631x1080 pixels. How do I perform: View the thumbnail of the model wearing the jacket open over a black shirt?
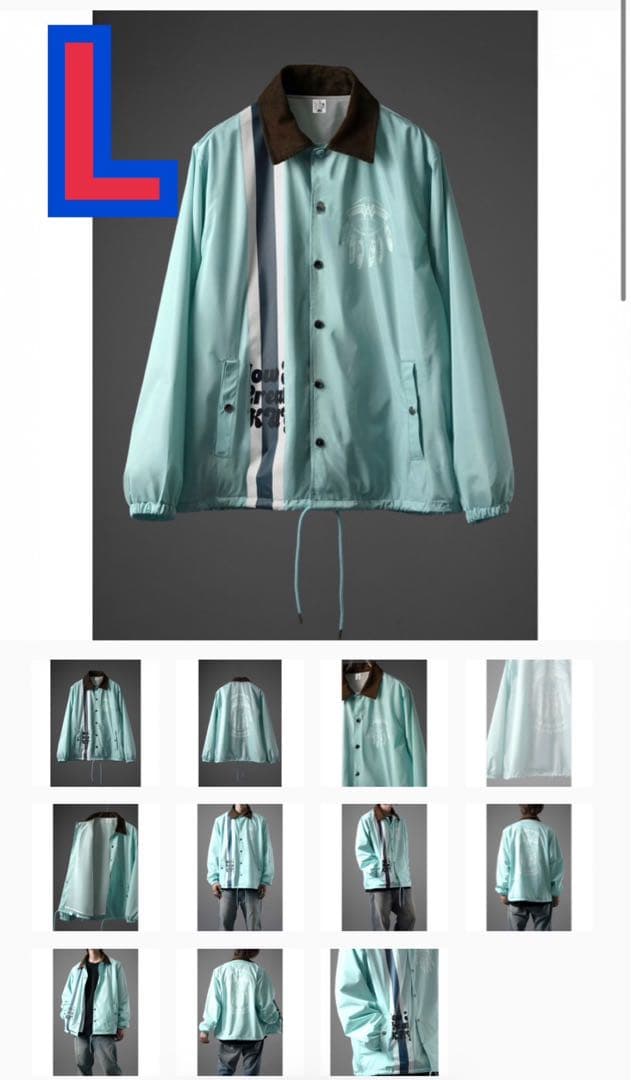[x=95, y=1011]
